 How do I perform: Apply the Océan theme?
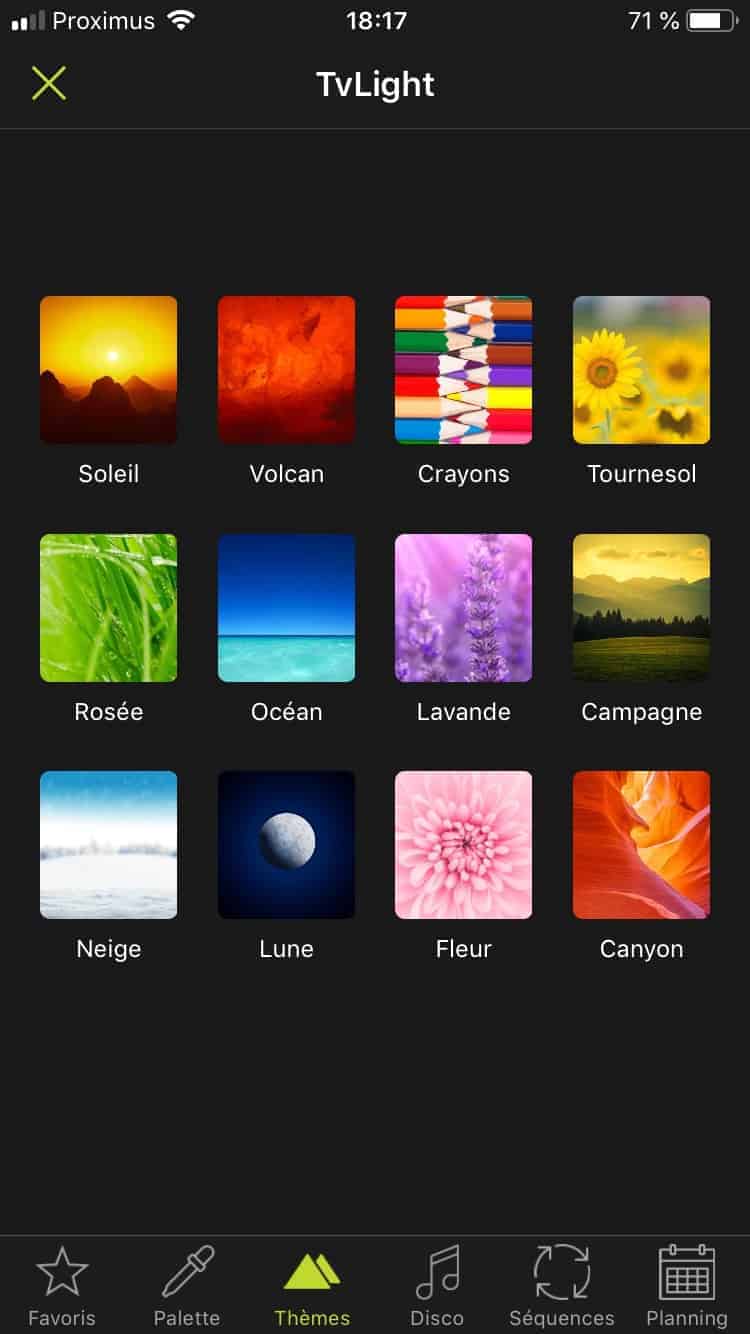pos(286,608)
